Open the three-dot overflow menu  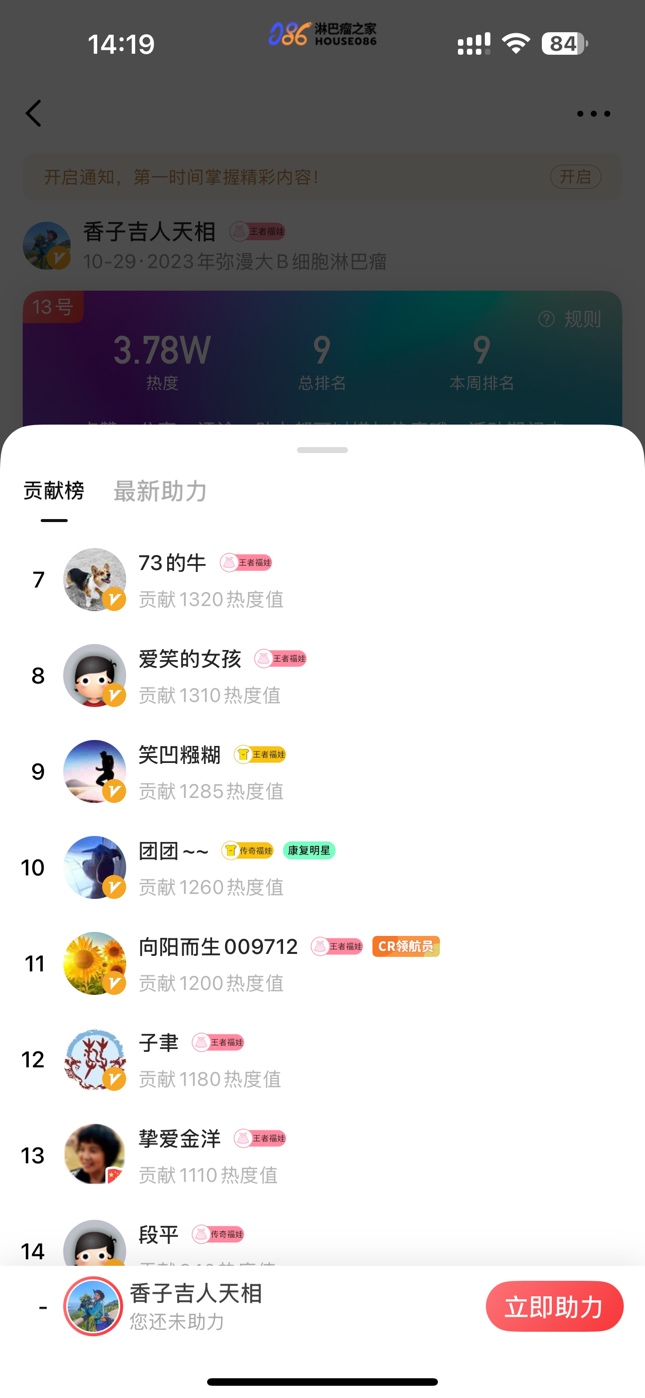(x=593, y=114)
